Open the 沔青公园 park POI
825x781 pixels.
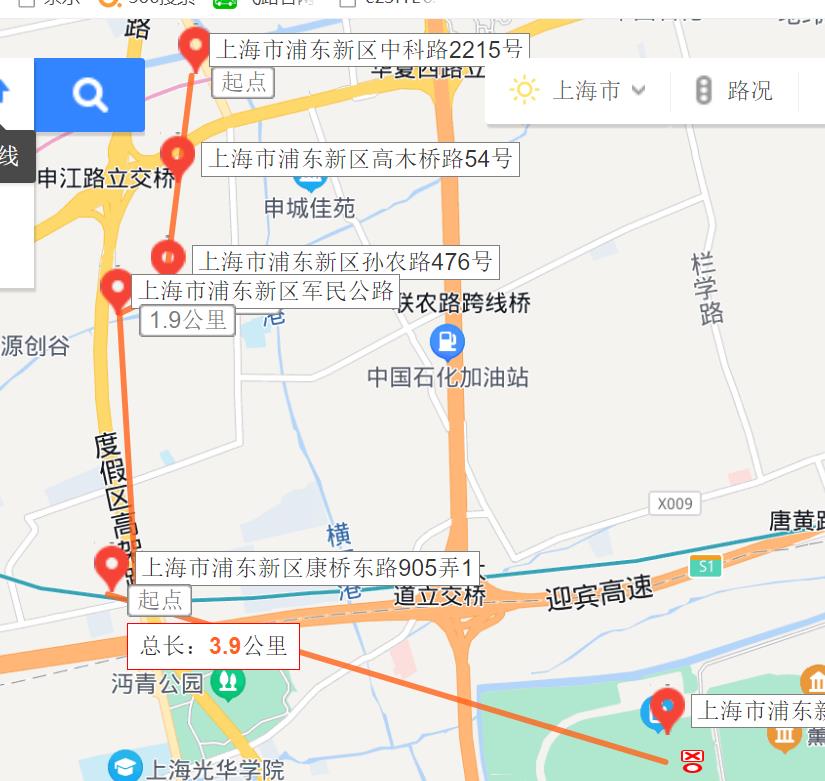pos(230,683)
